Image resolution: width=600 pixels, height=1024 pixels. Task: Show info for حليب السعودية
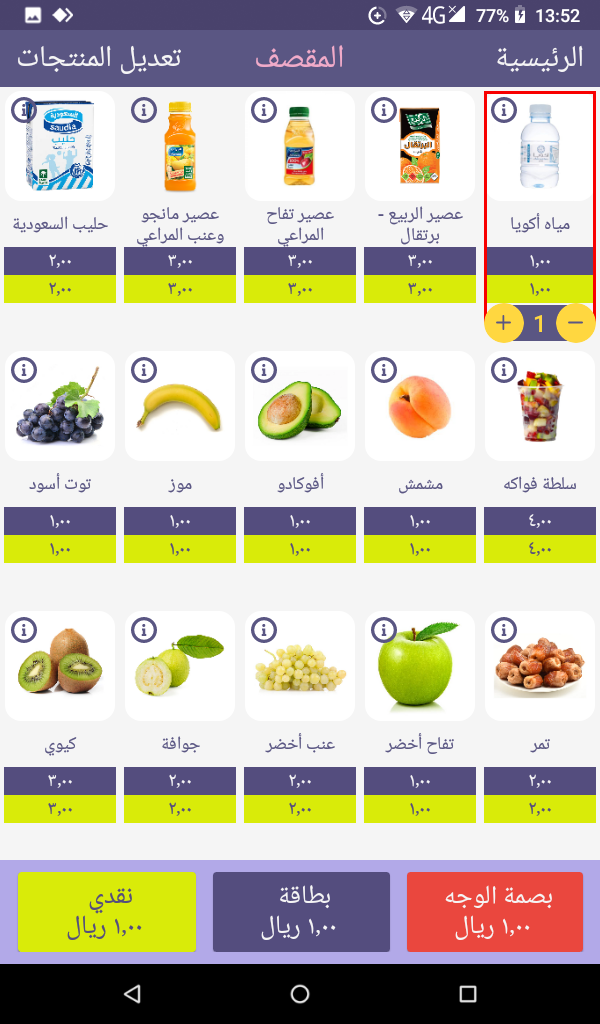(x=24, y=110)
